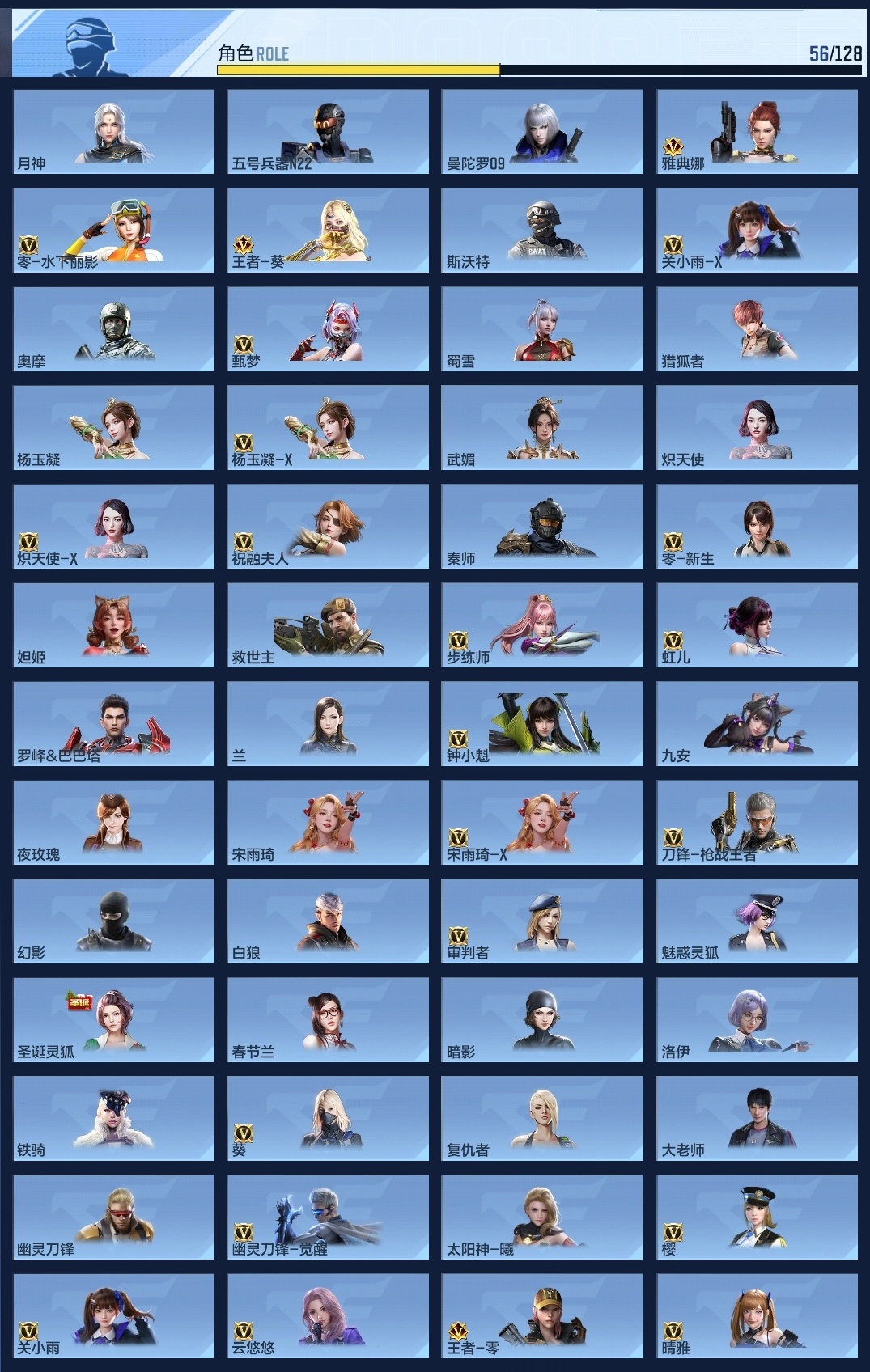View the 曼陀罗09 character
The width and height of the screenshot is (870, 1372).
pyautogui.click(x=542, y=132)
